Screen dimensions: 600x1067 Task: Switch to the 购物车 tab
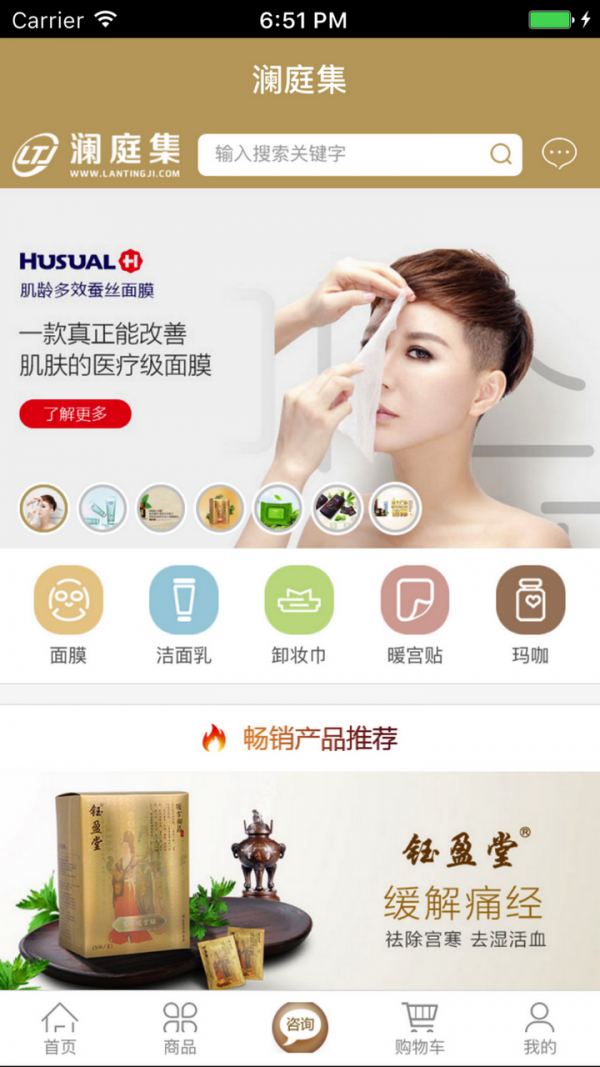pos(420,1029)
